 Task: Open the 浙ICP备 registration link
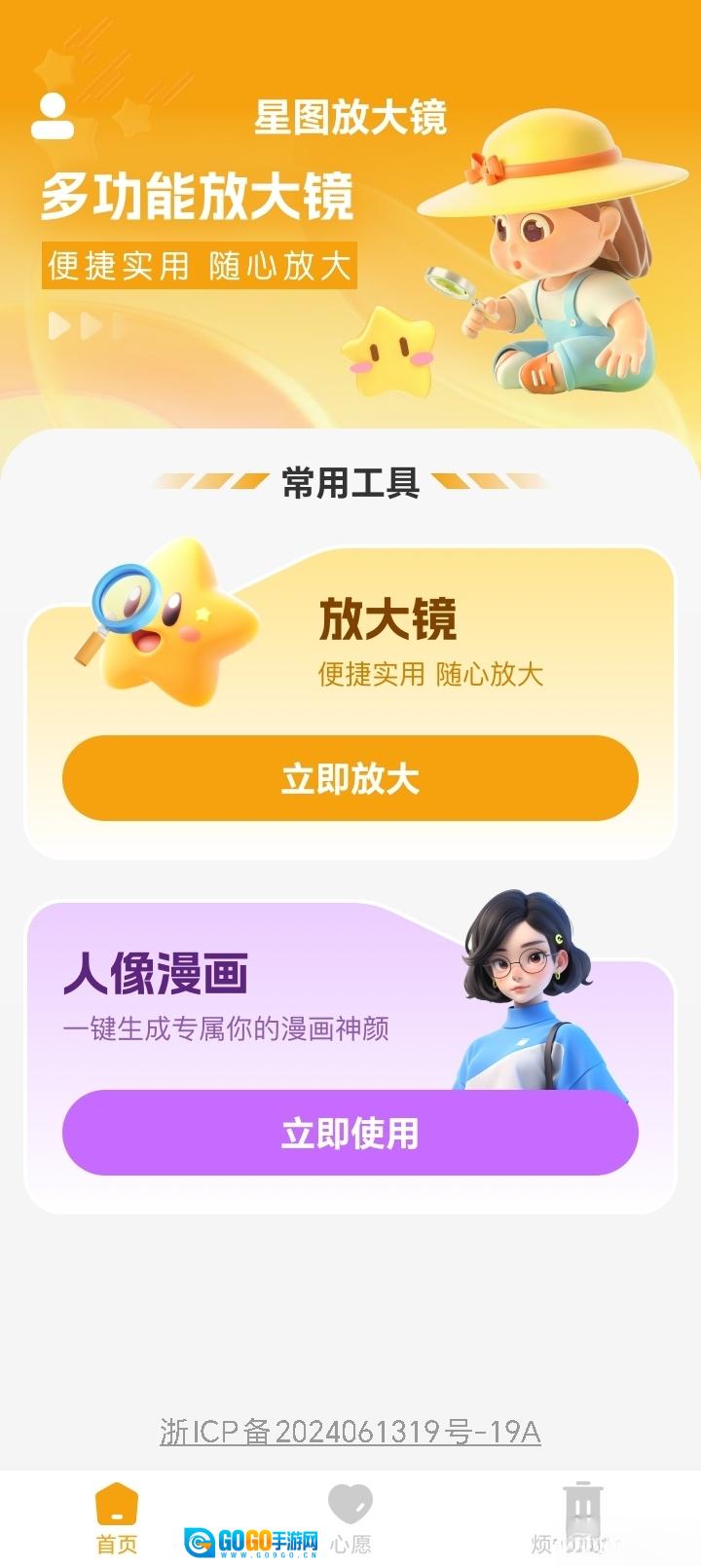pos(350,1432)
